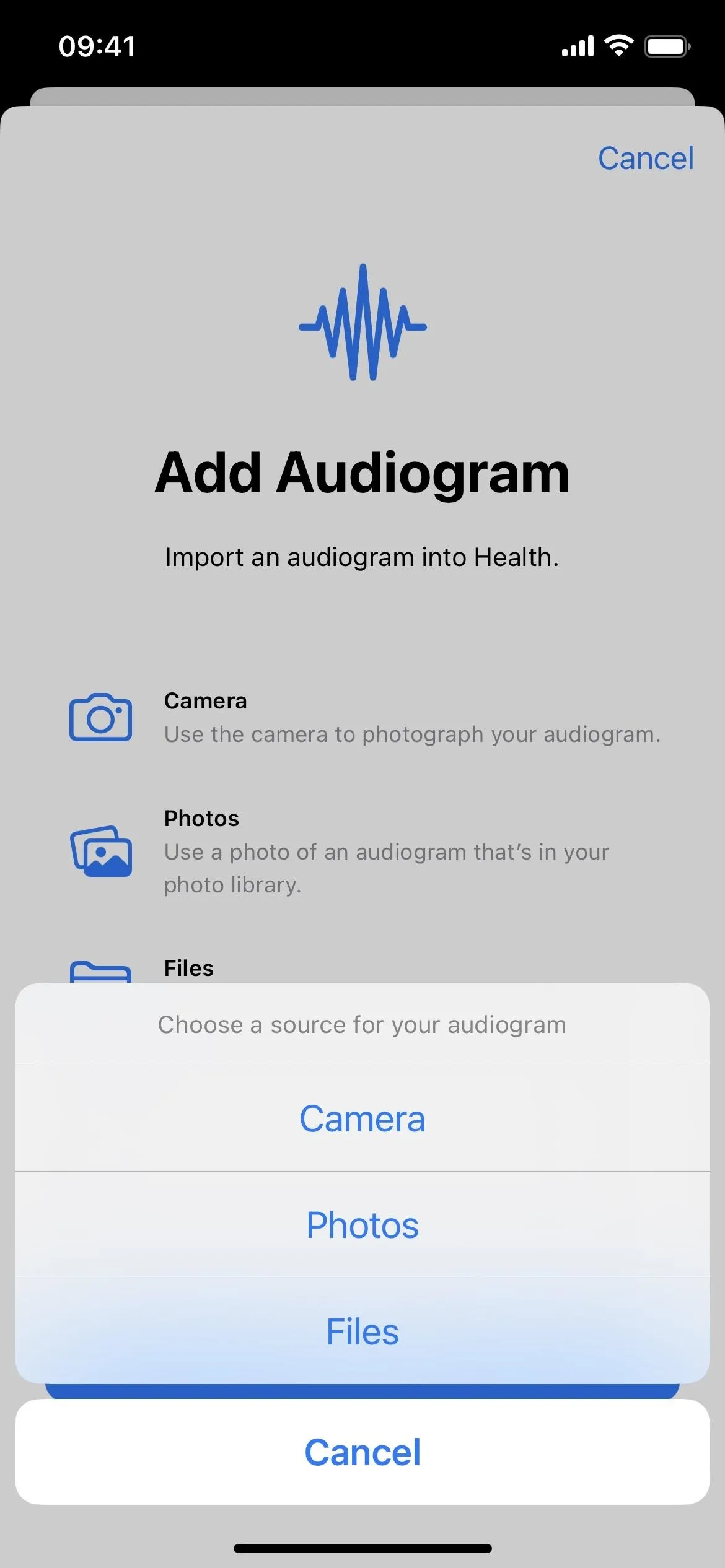
Task: Select Photos as the audiogram source
Action: 362,1225
